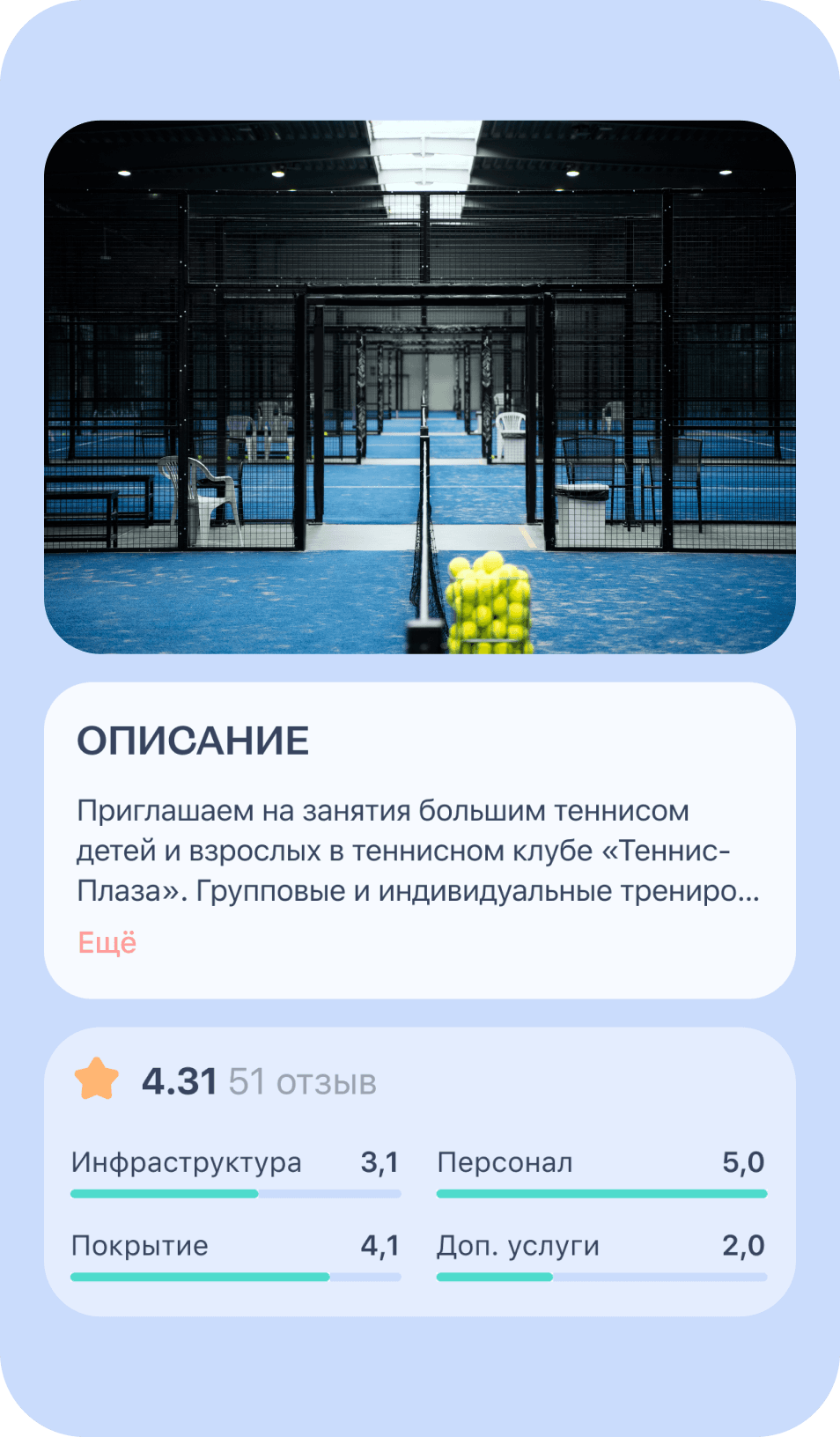Image resolution: width=840 pixels, height=1437 pixels.
Task: Open the tennis court photo
Action: (x=420, y=387)
